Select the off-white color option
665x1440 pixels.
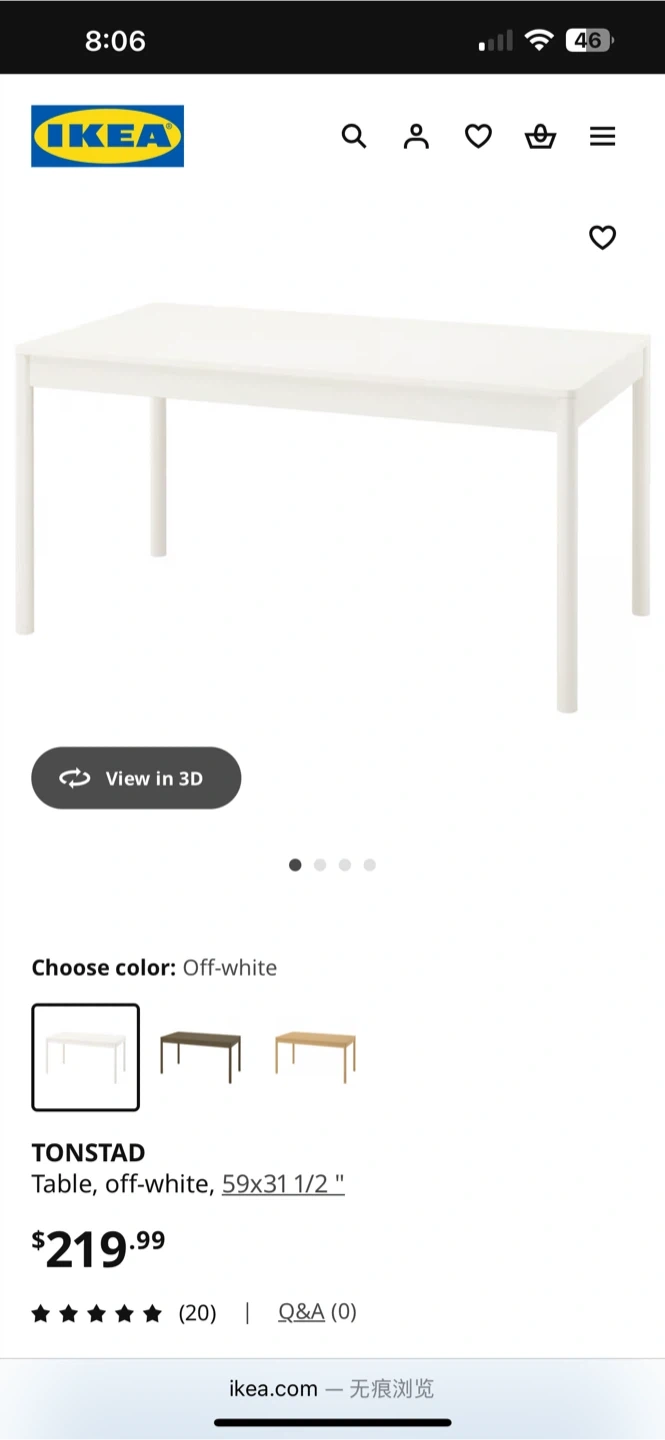86,1057
